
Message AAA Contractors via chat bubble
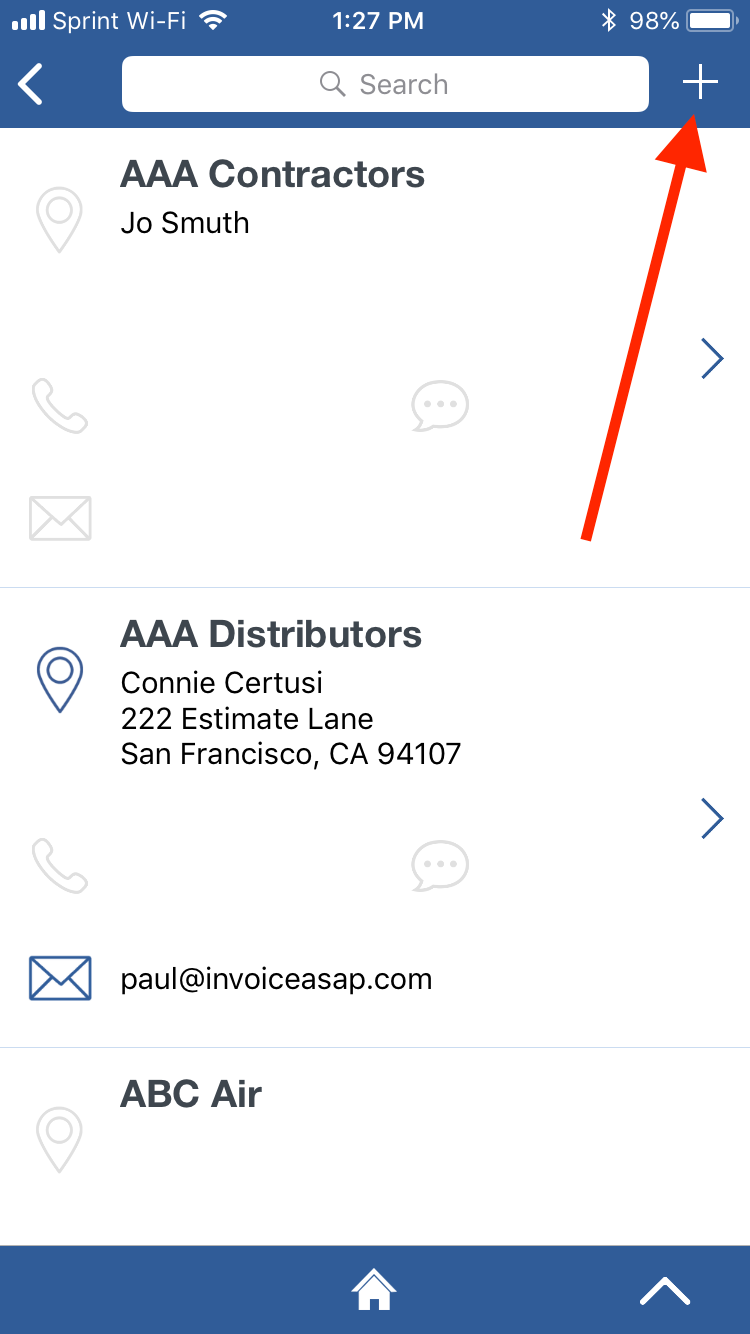point(440,406)
